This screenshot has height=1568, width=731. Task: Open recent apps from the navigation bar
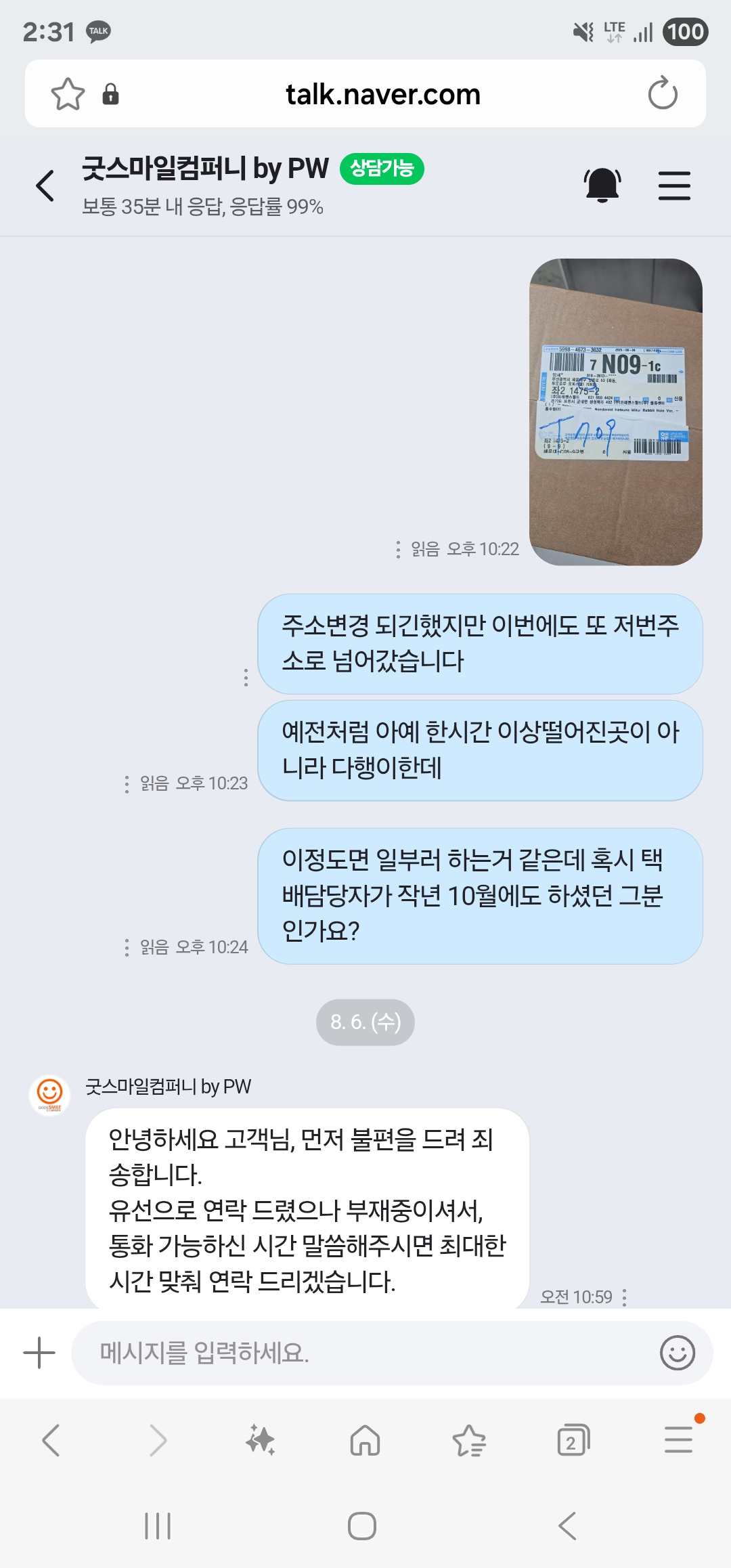click(x=158, y=1526)
